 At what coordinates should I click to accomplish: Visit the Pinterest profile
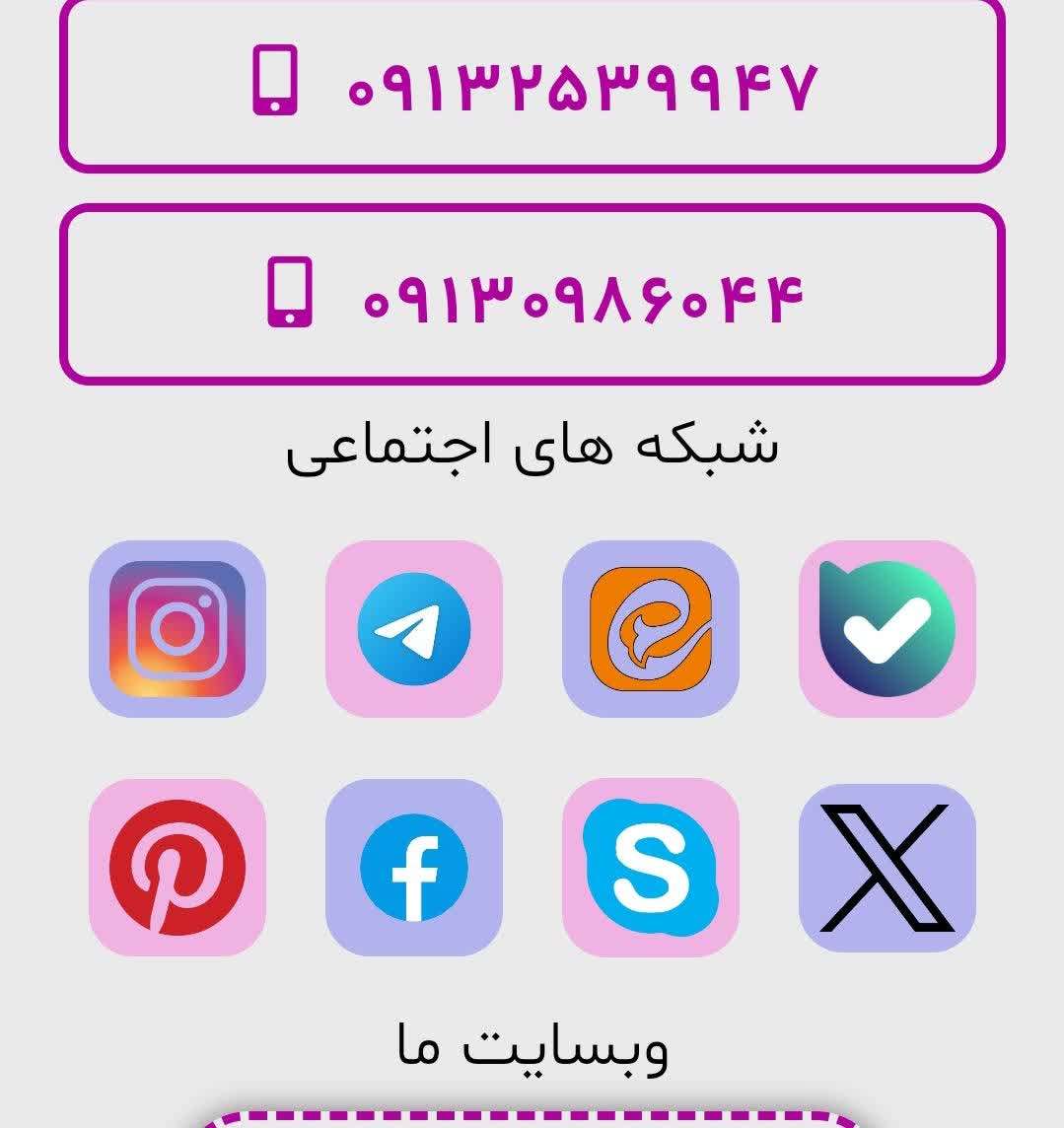(177, 868)
